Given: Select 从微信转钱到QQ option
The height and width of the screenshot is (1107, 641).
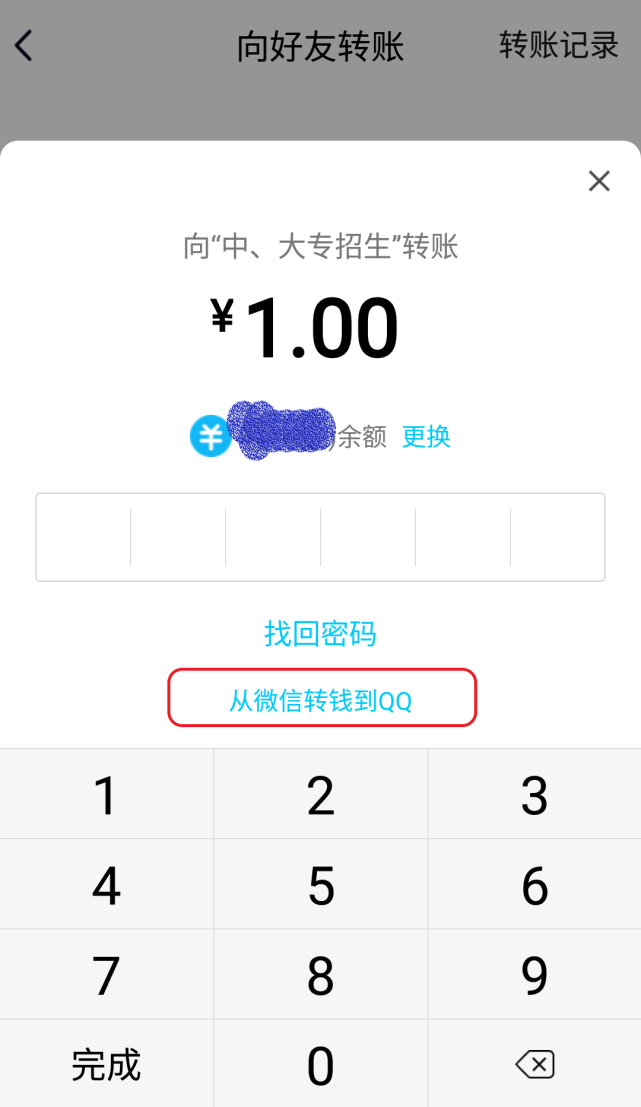Looking at the screenshot, I should (321, 697).
